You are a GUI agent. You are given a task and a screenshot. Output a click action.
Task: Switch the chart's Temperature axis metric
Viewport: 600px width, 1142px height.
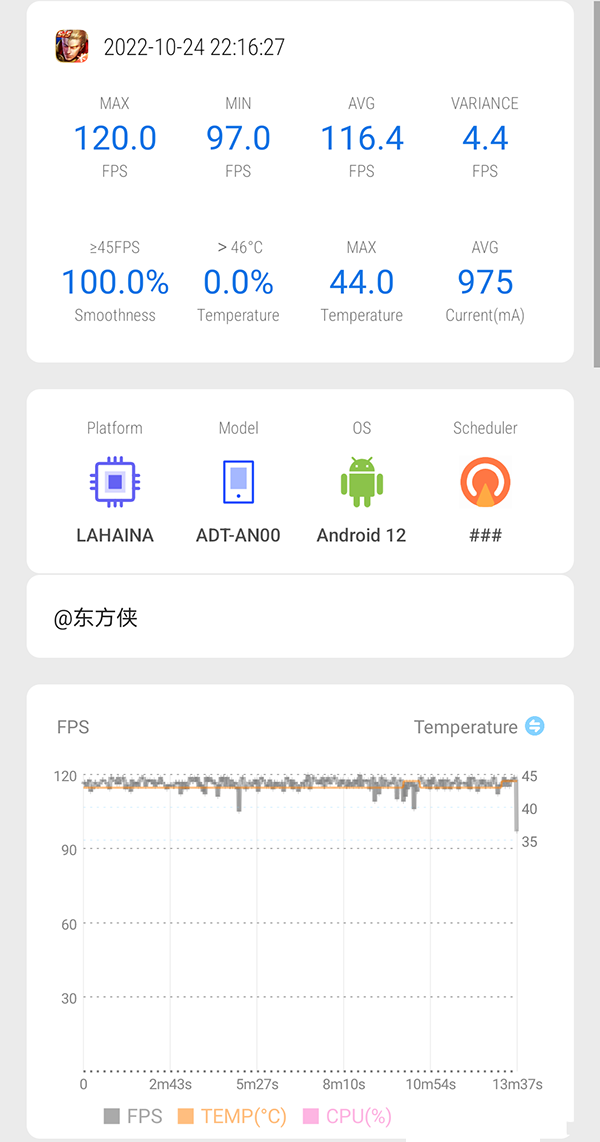tap(535, 727)
